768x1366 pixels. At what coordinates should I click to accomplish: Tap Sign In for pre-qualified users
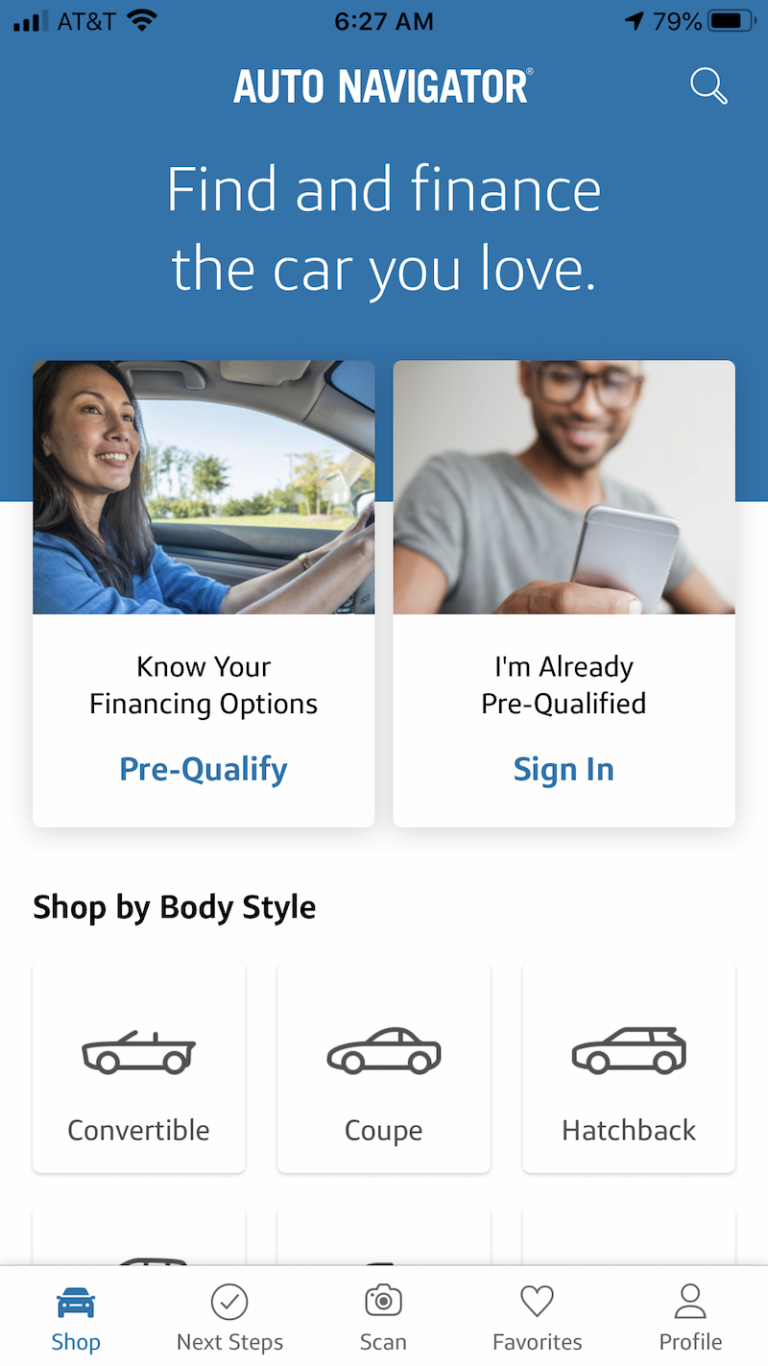pyautogui.click(x=563, y=769)
